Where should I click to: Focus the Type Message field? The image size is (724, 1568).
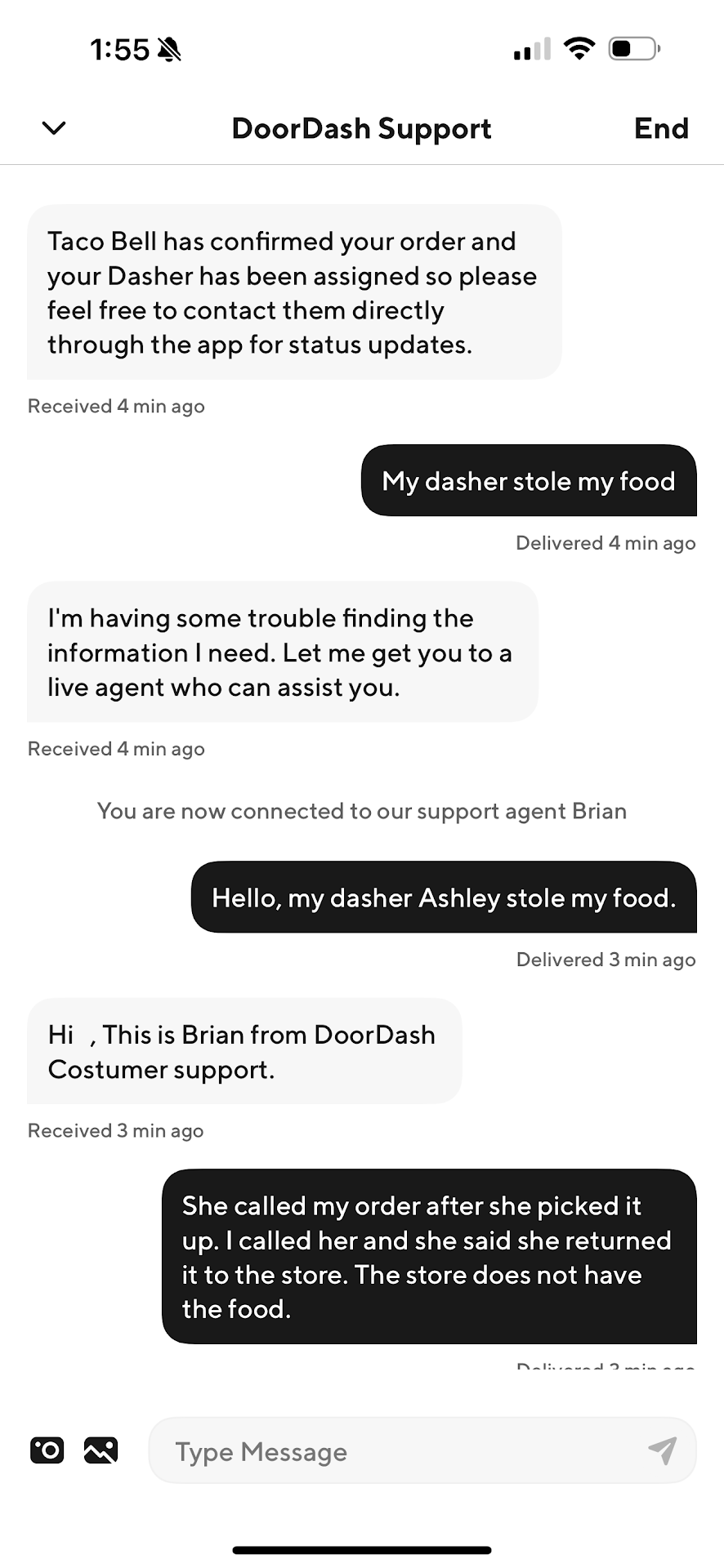[x=400, y=1451]
